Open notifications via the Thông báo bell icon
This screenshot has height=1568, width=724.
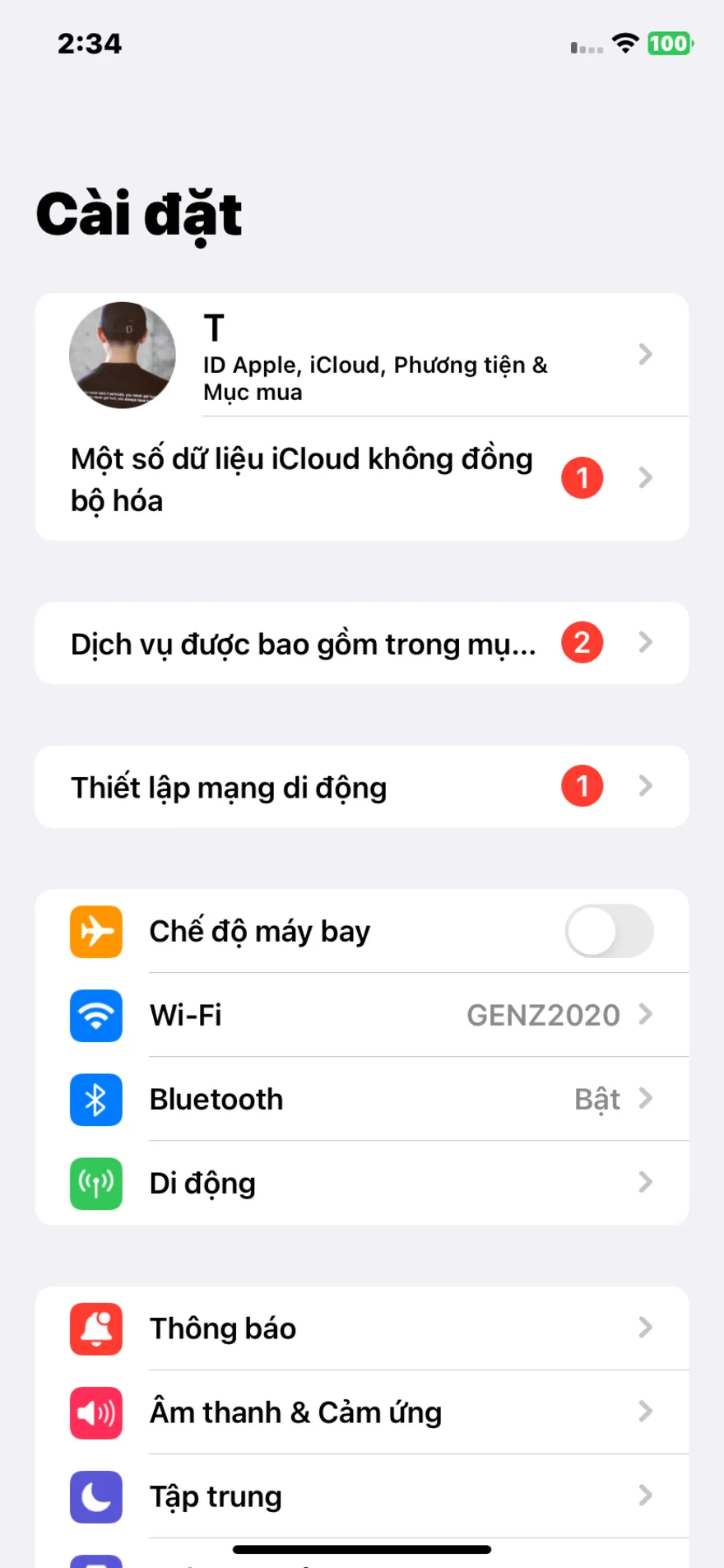95,1328
